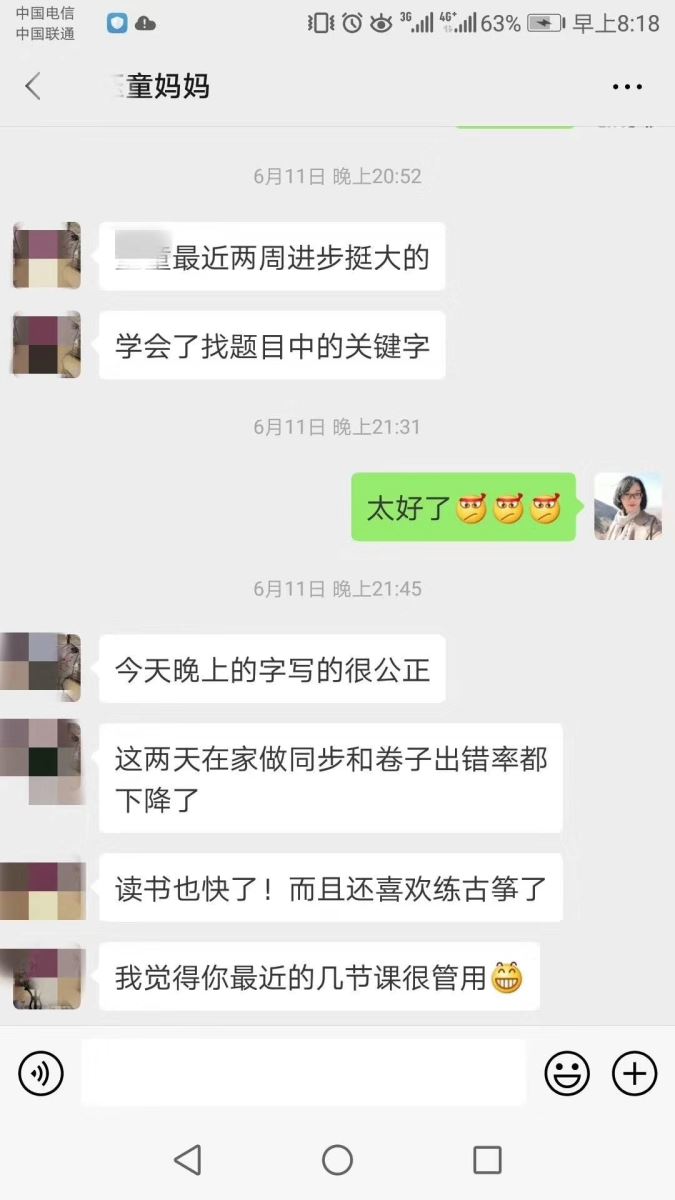This screenshot has width=675, height=1200.
Task: Go back to the chat list
Action: pos(33,86)
